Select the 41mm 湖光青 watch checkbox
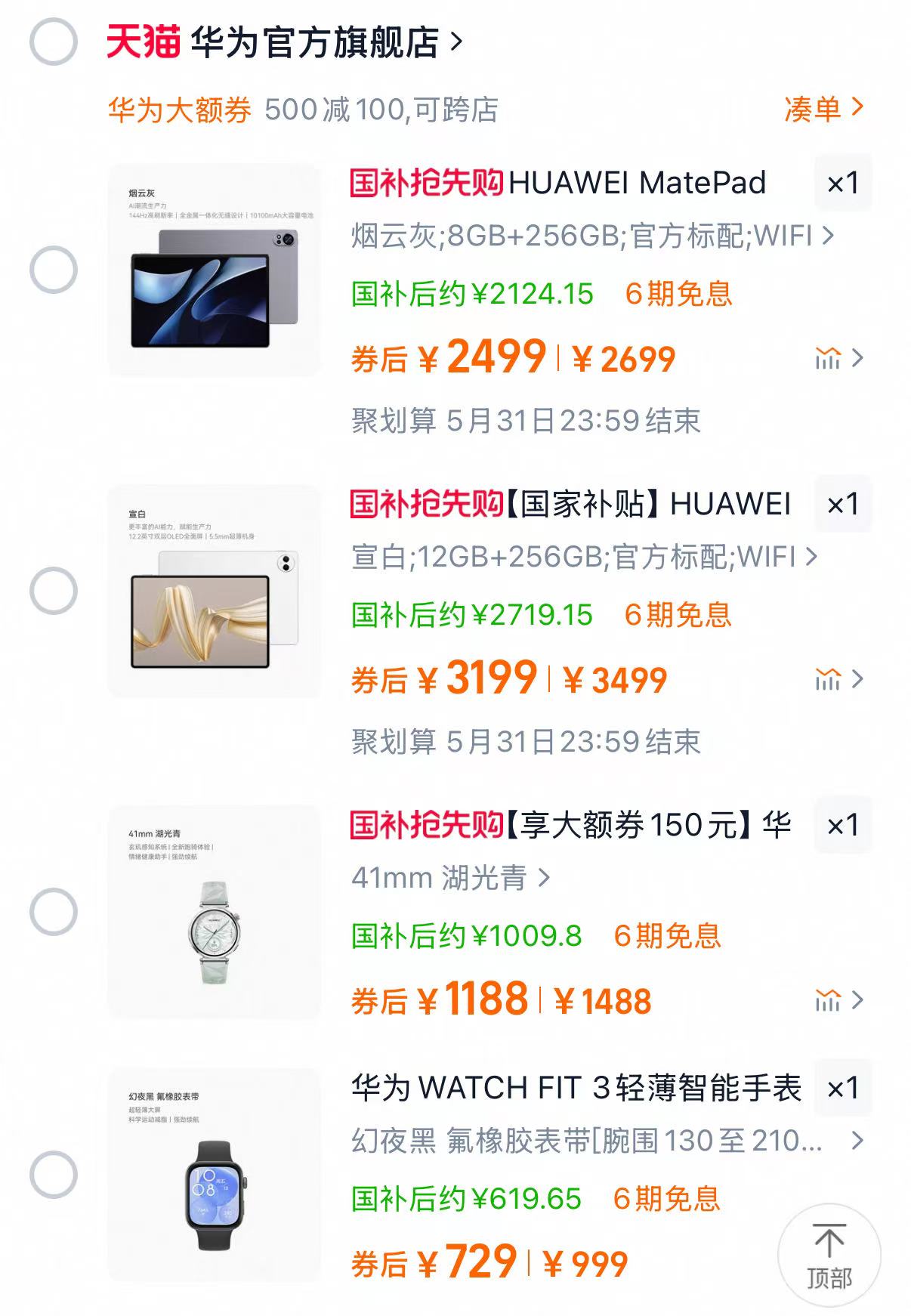The image size is (911, 1316). tap(54, 911)
